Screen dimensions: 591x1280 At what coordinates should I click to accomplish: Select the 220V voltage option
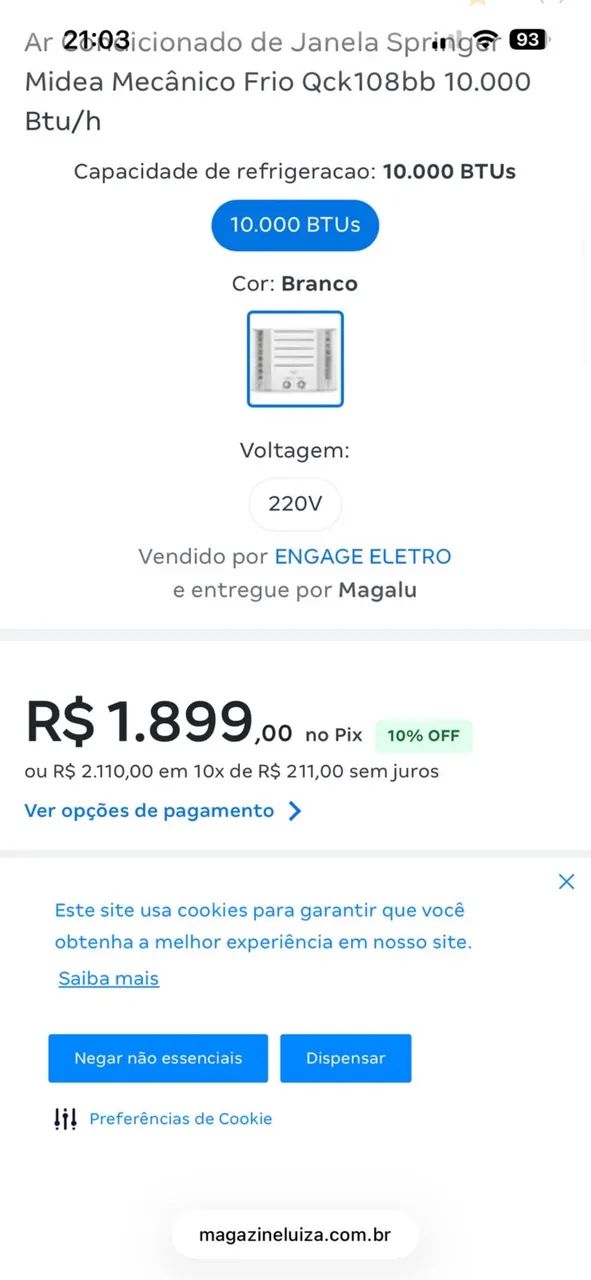click(295, 504)
